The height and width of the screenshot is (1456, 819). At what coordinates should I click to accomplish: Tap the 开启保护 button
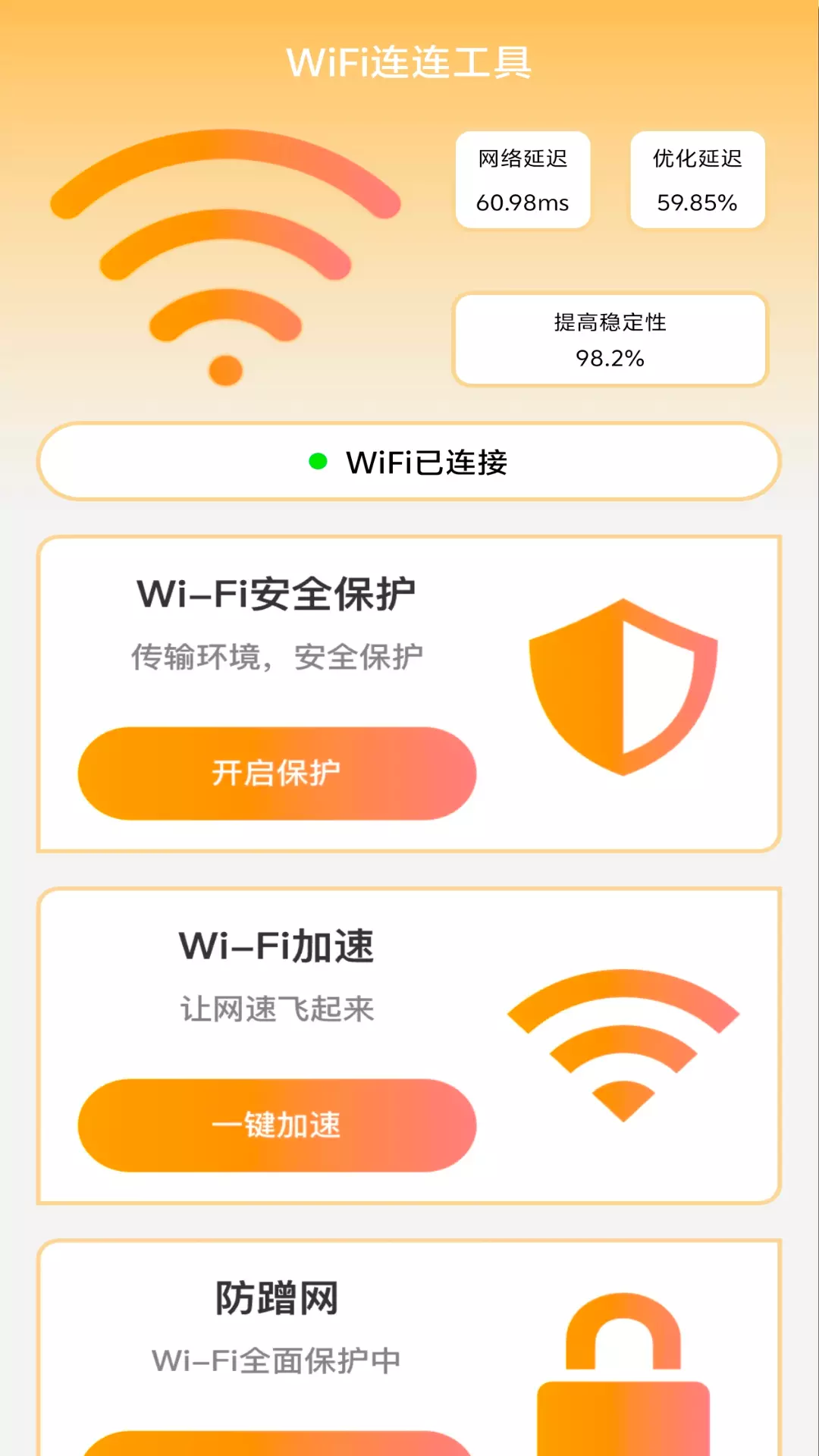tap(277, 773)
